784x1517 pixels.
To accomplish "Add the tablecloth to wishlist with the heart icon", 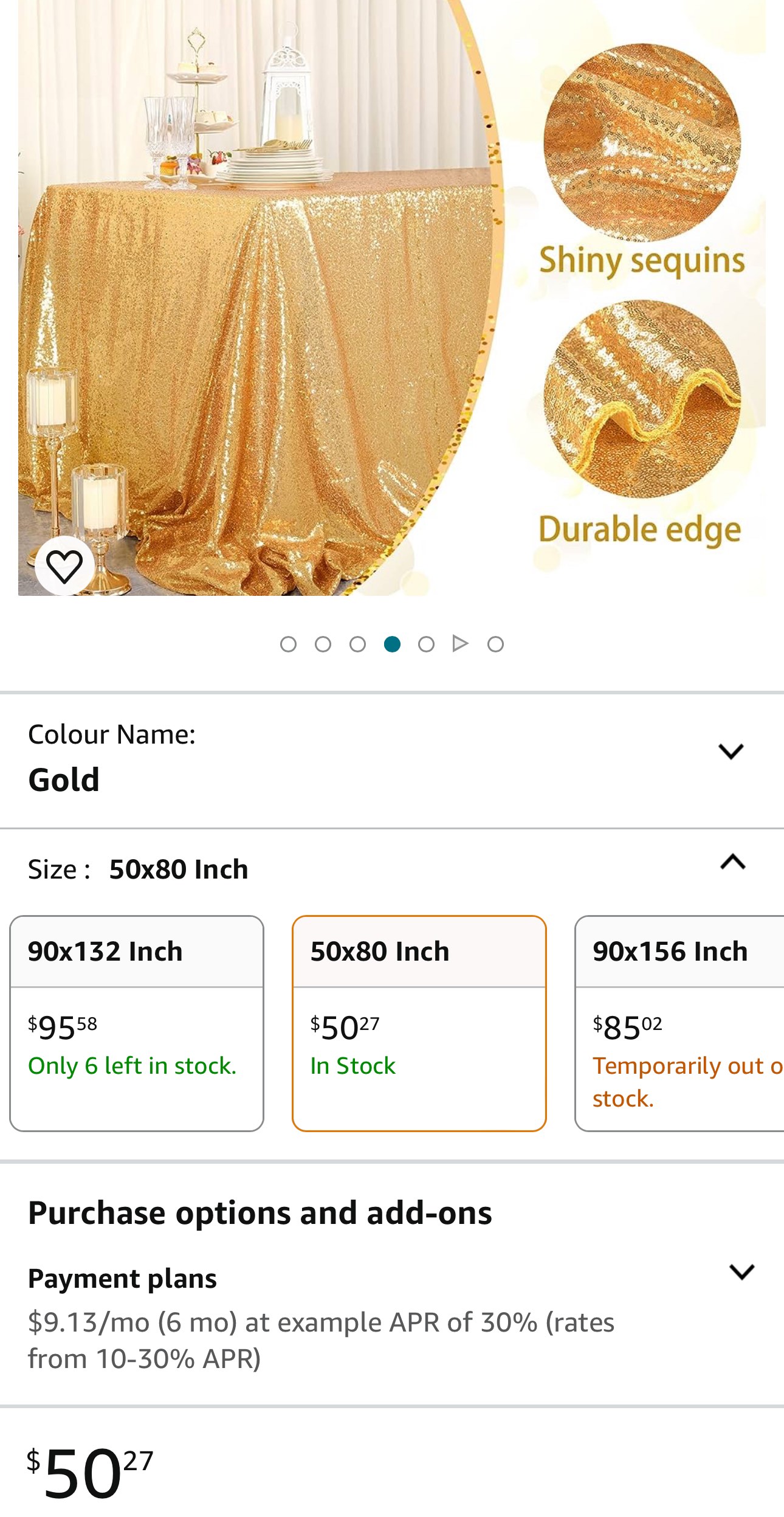I will click(x=64, y=566).
